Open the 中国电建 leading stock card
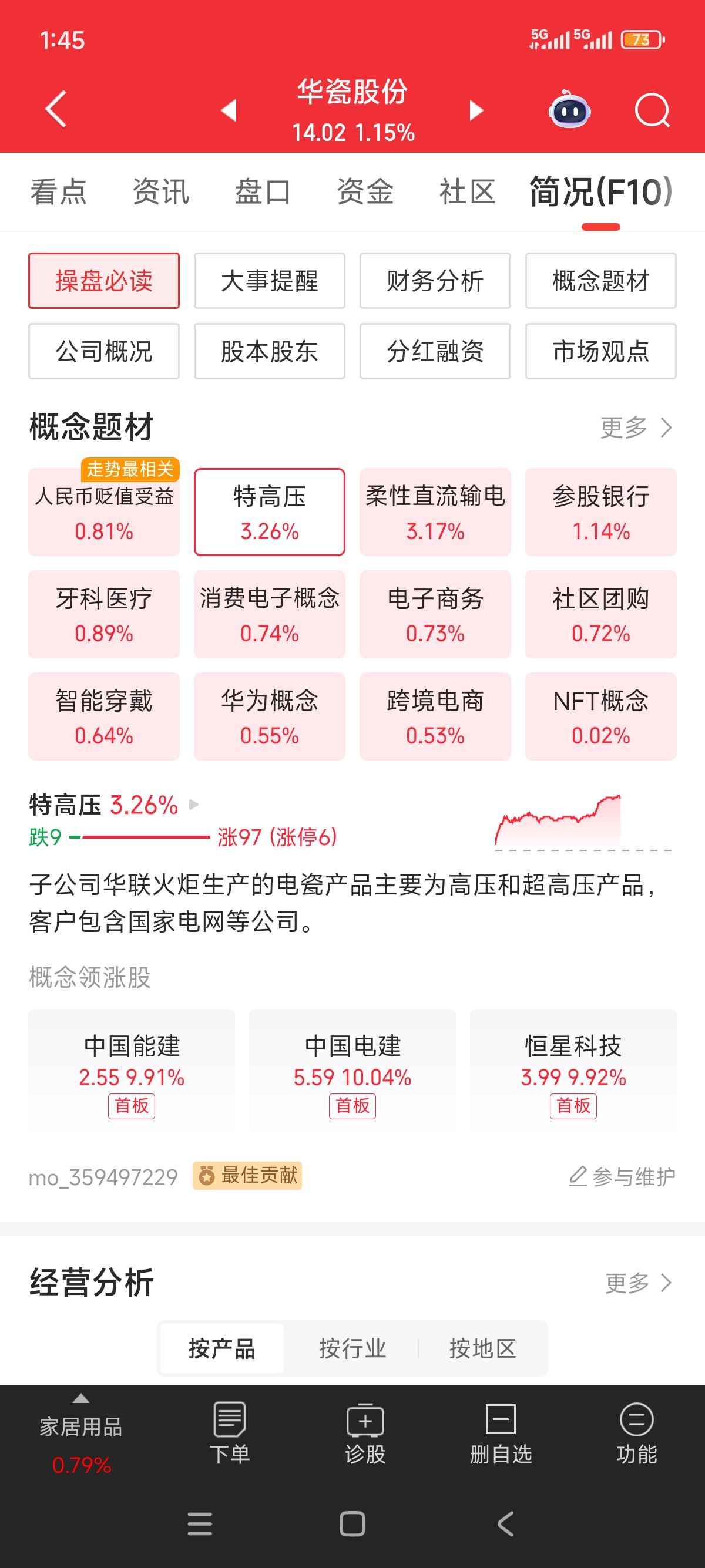This screenshot has height=1568, width=705. [x=352, y=1072]
